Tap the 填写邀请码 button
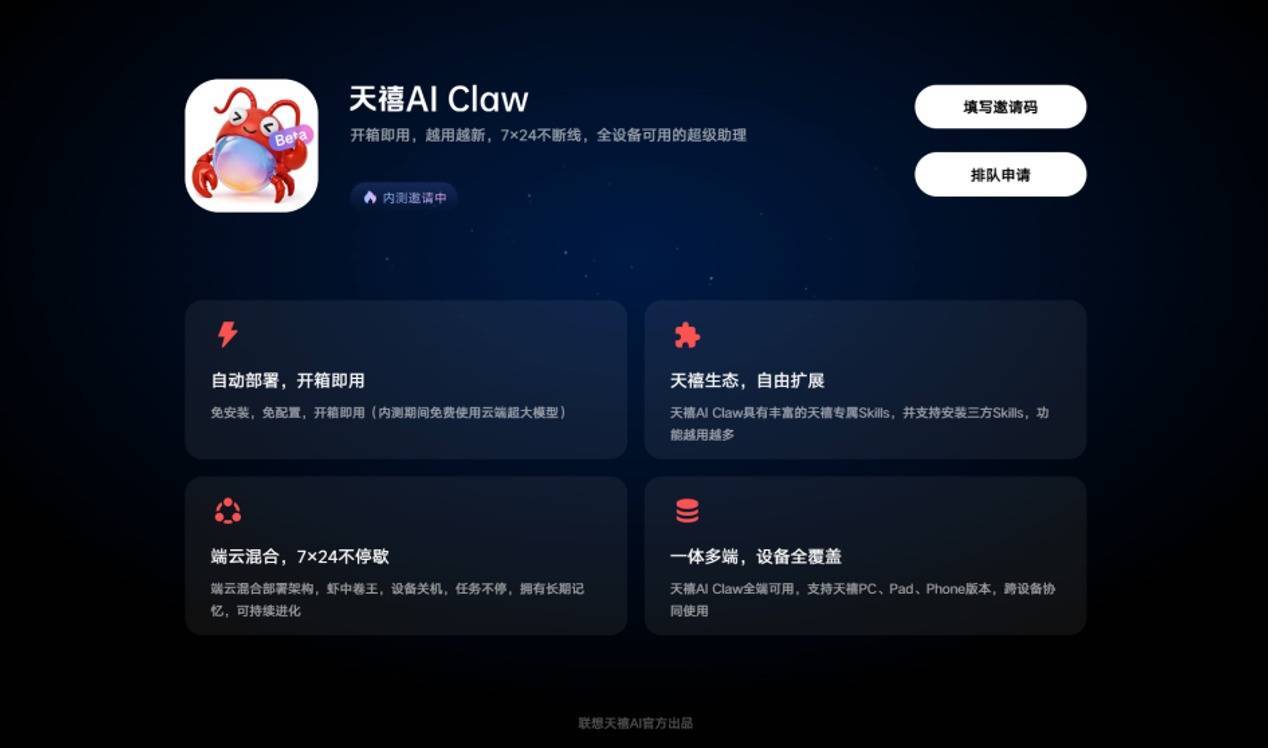 pos(1000,107)
